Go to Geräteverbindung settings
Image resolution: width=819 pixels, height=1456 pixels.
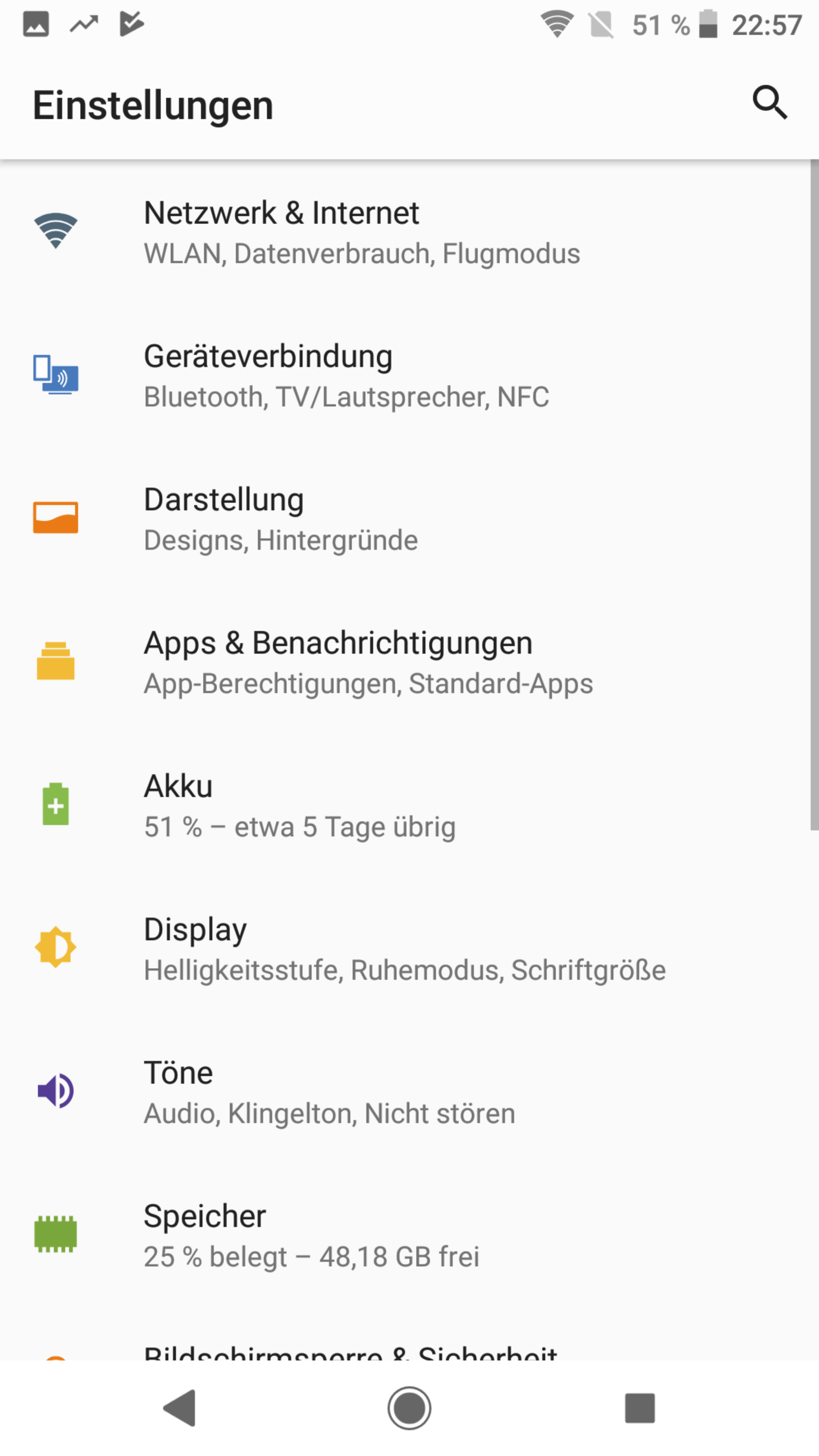pos(346,375)
